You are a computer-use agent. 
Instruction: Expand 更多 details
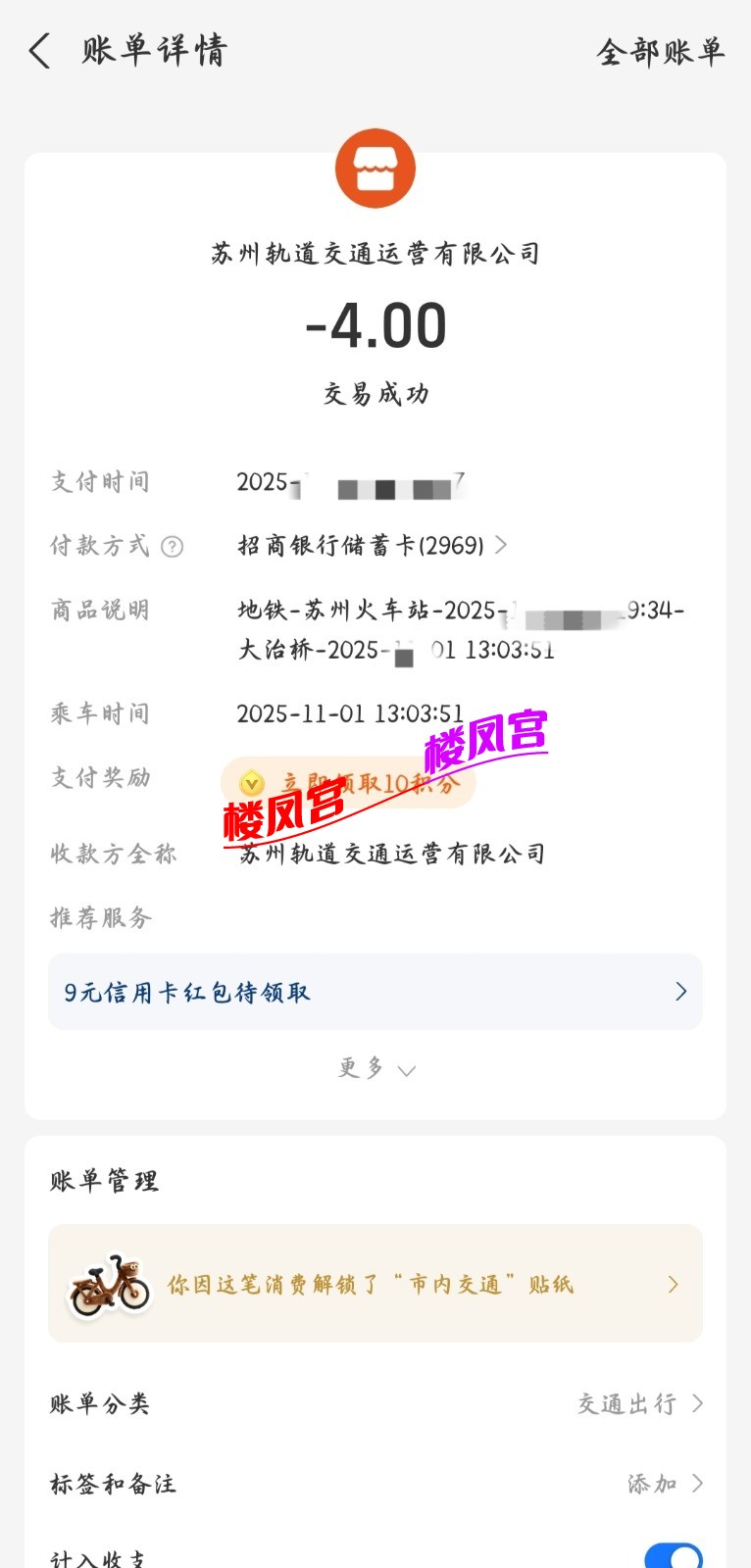(375, 1068)
